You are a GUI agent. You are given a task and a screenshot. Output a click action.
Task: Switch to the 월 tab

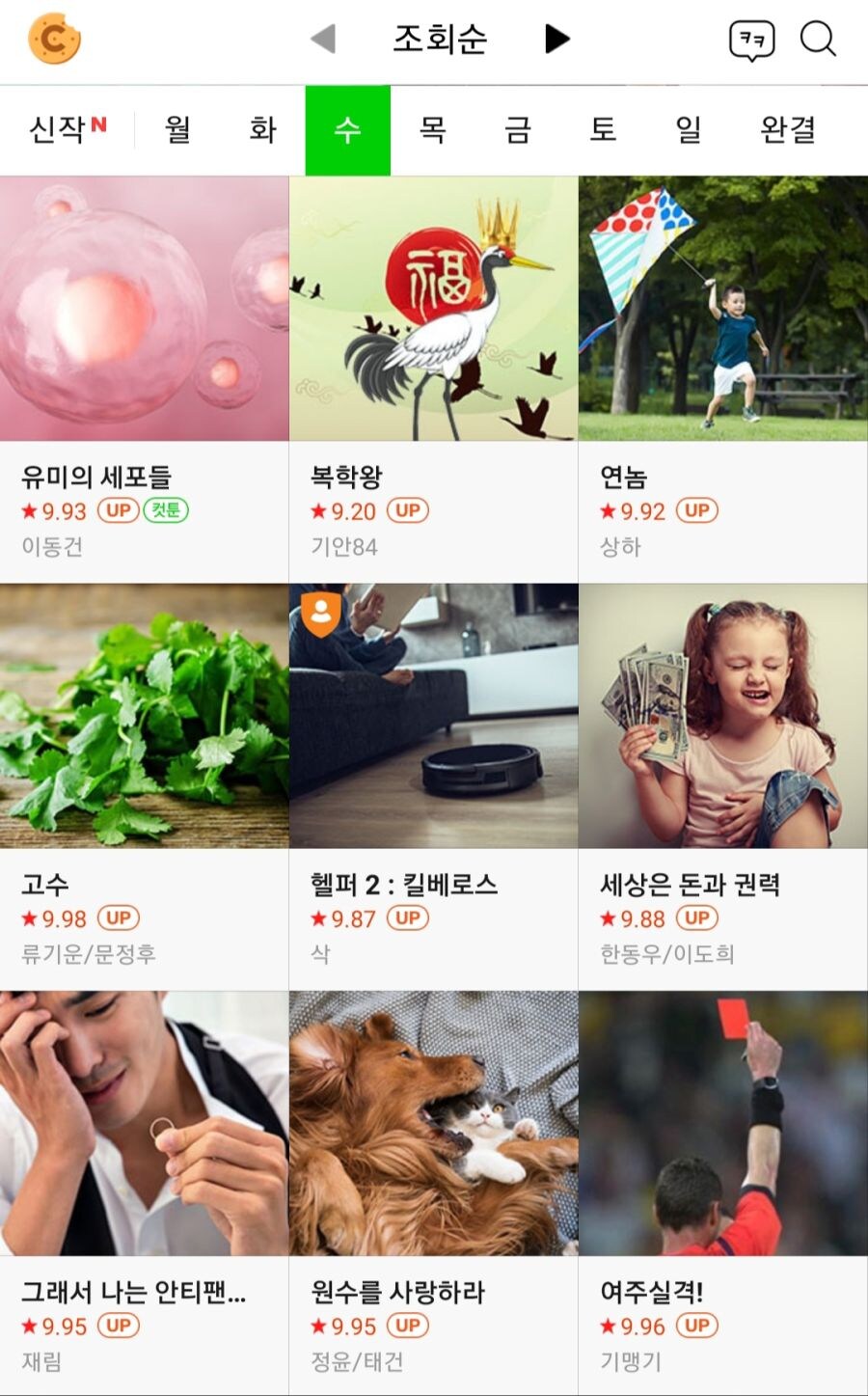coord(177,129)
